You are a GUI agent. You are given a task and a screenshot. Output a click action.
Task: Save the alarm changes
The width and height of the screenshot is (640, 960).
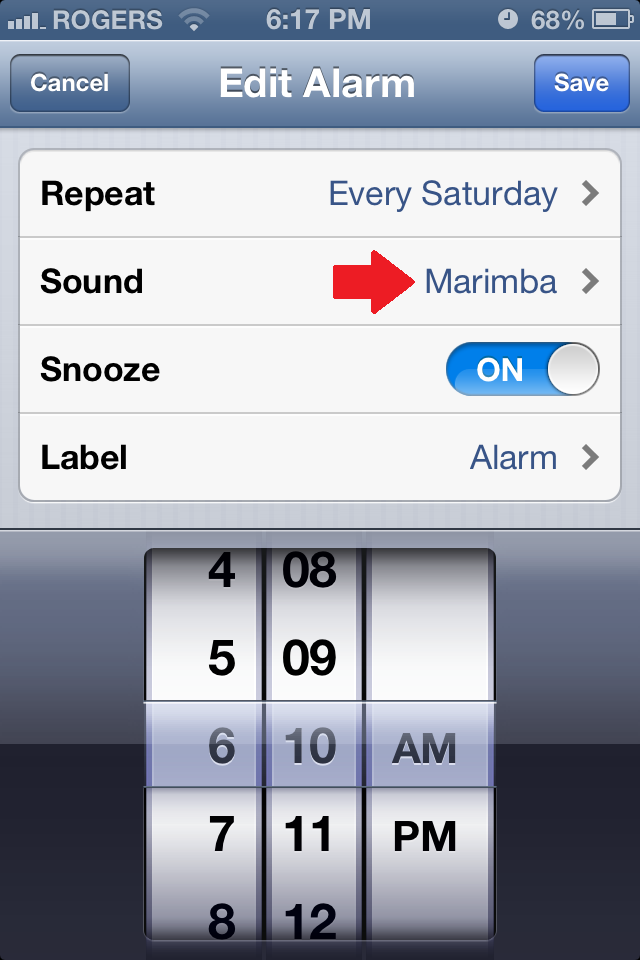581,83
